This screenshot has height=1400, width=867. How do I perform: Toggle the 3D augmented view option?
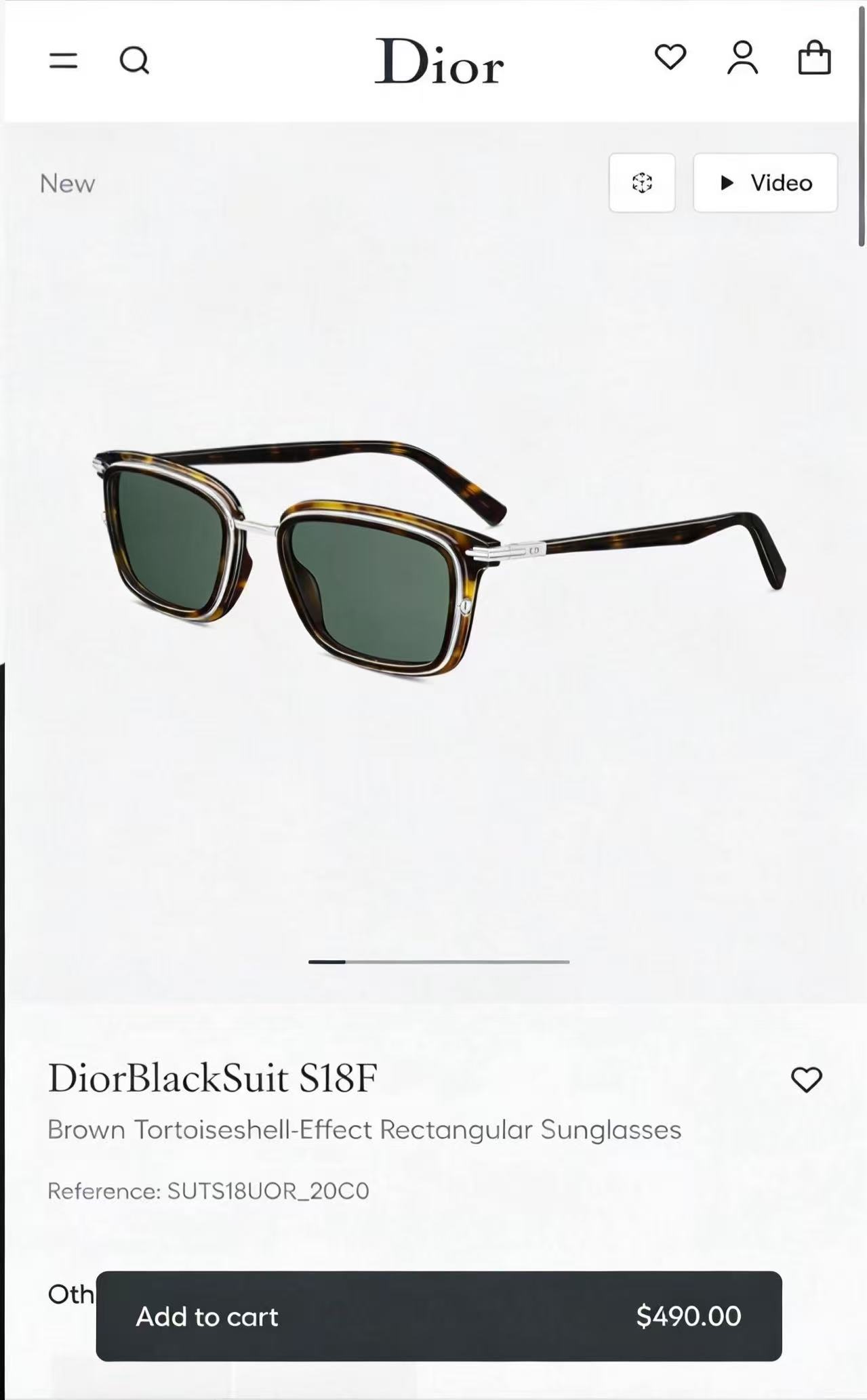pos(641,183)
